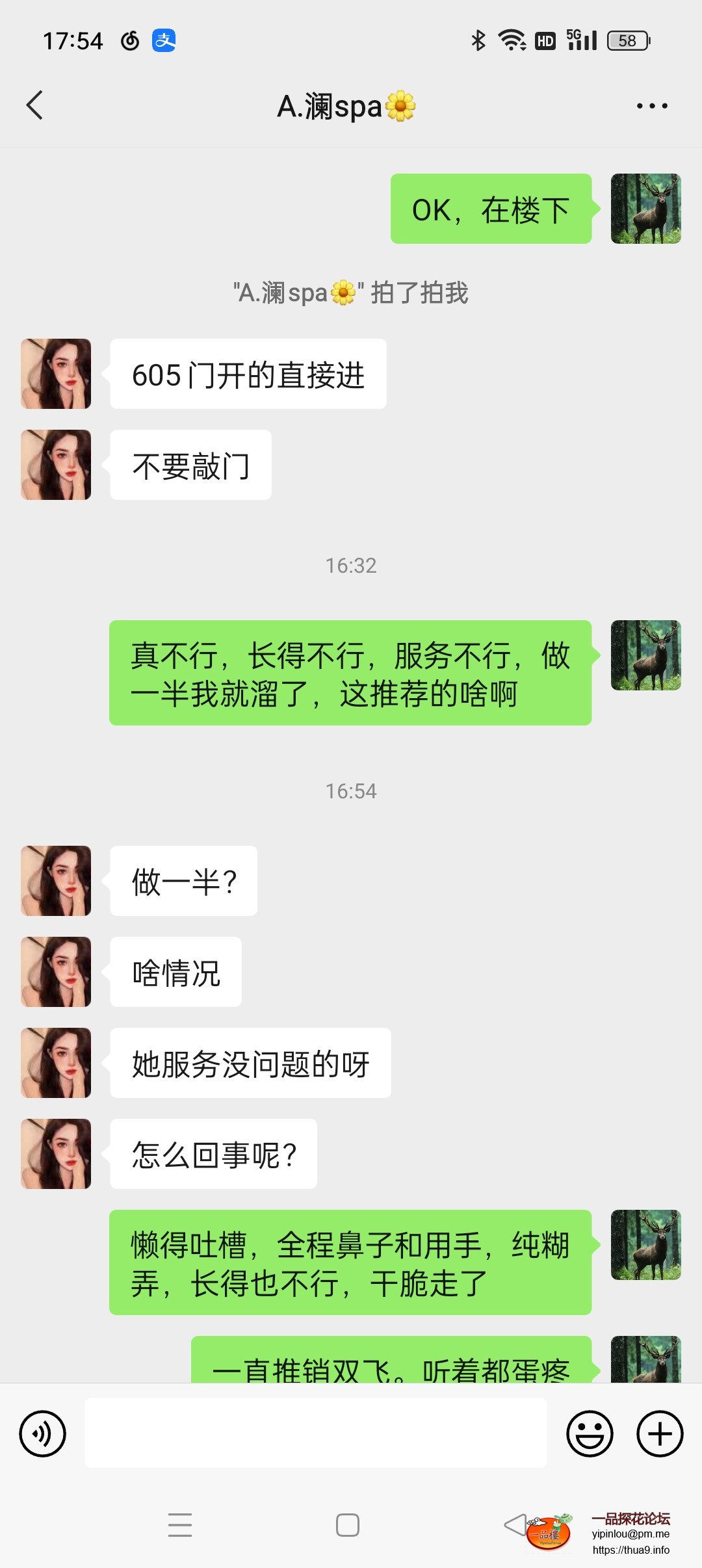Tap the 不要敲门 message bubble
The height and width of the screenshot is (1568, 702).
pyautogui.click(x=190, y=464)
